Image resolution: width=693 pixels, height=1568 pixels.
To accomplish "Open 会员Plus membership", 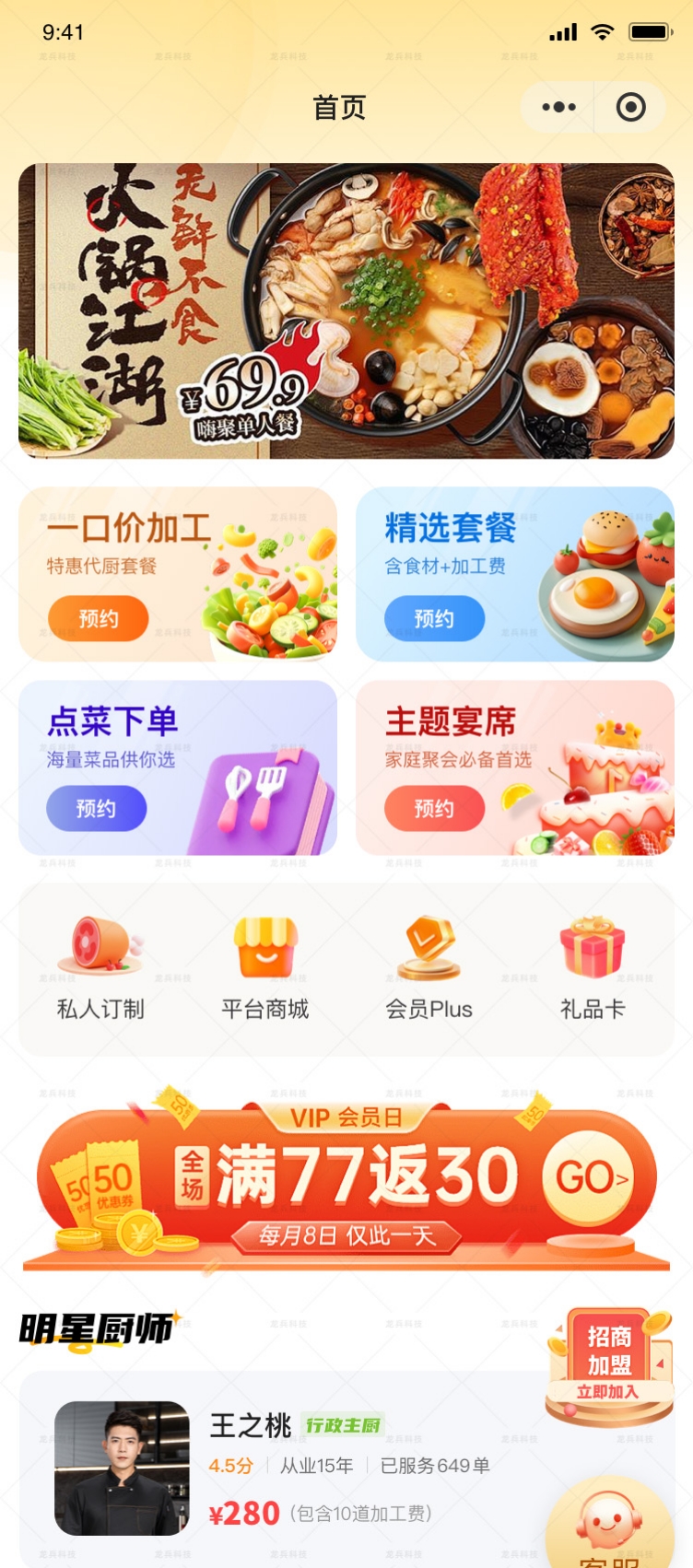I will pos(429,969).
